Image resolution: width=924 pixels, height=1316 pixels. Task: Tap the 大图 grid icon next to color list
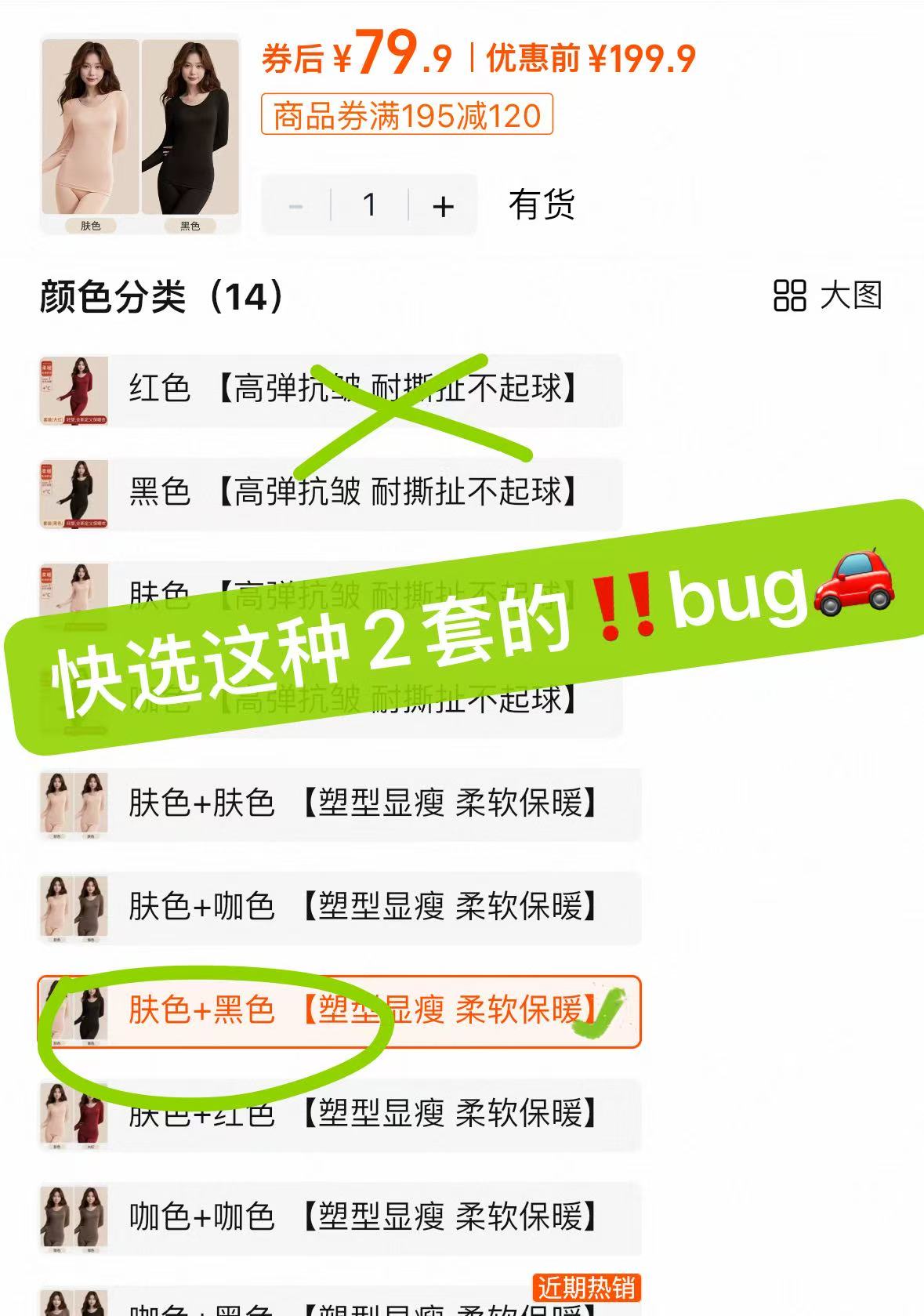[791, 297]
